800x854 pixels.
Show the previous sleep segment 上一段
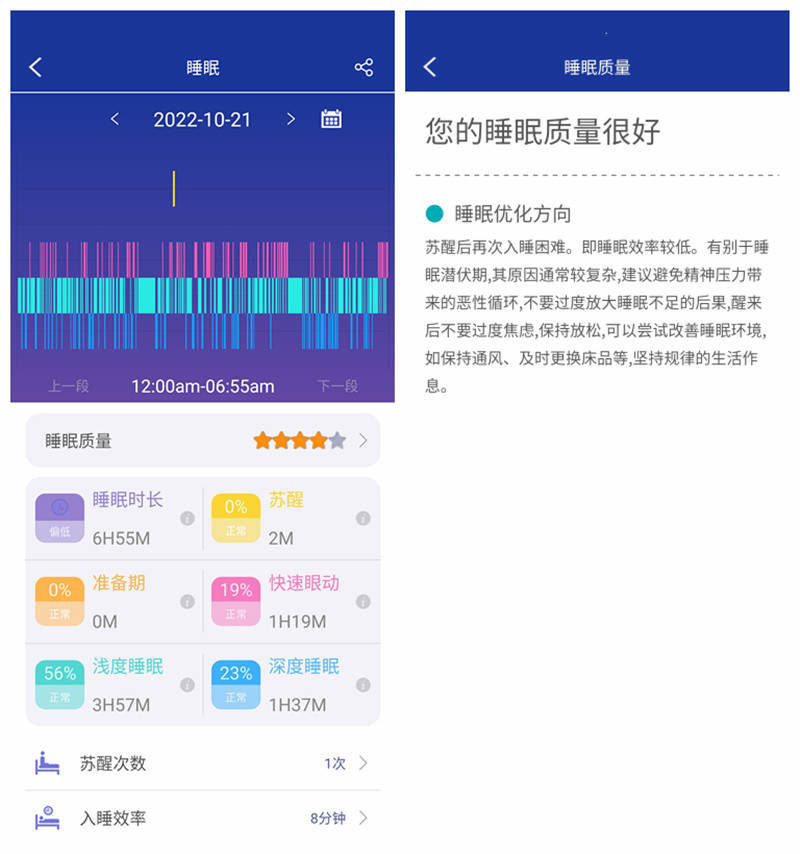[x=69, y=386]
